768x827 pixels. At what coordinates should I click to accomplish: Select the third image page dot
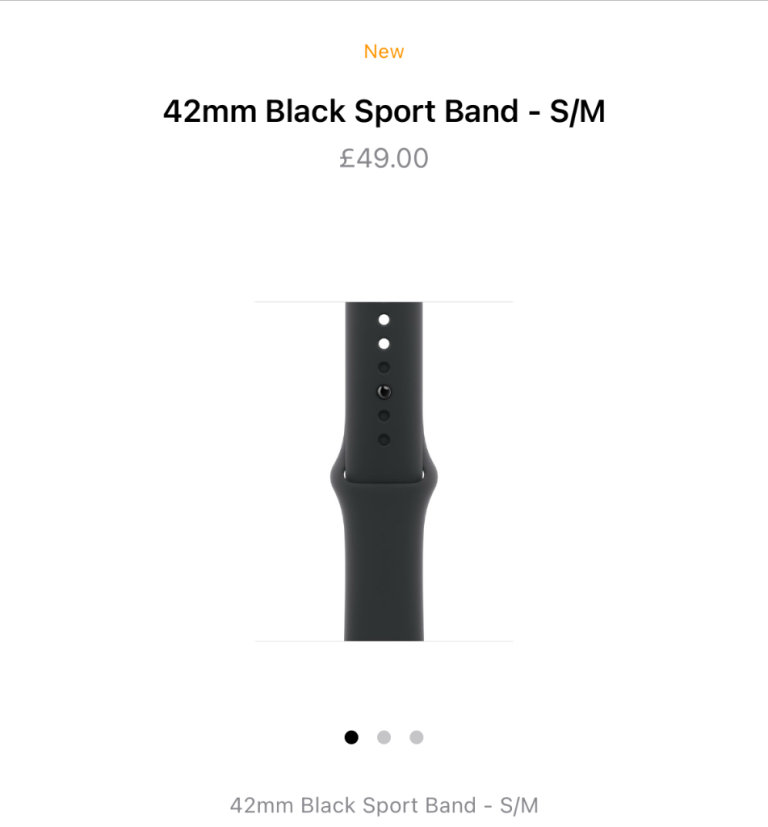coord(416,737)
